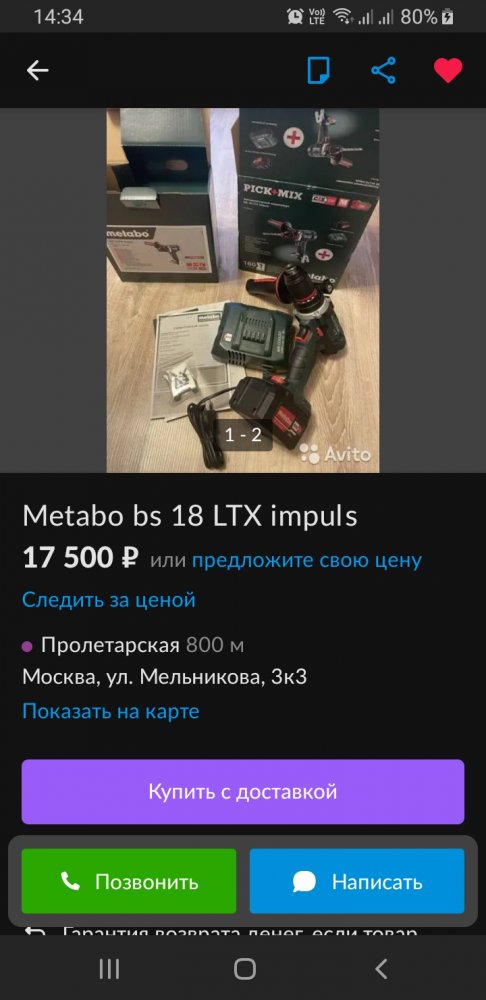Tap Показать на карте
This screenshot has height=1000, width=486.
click(x=110, y=710)
